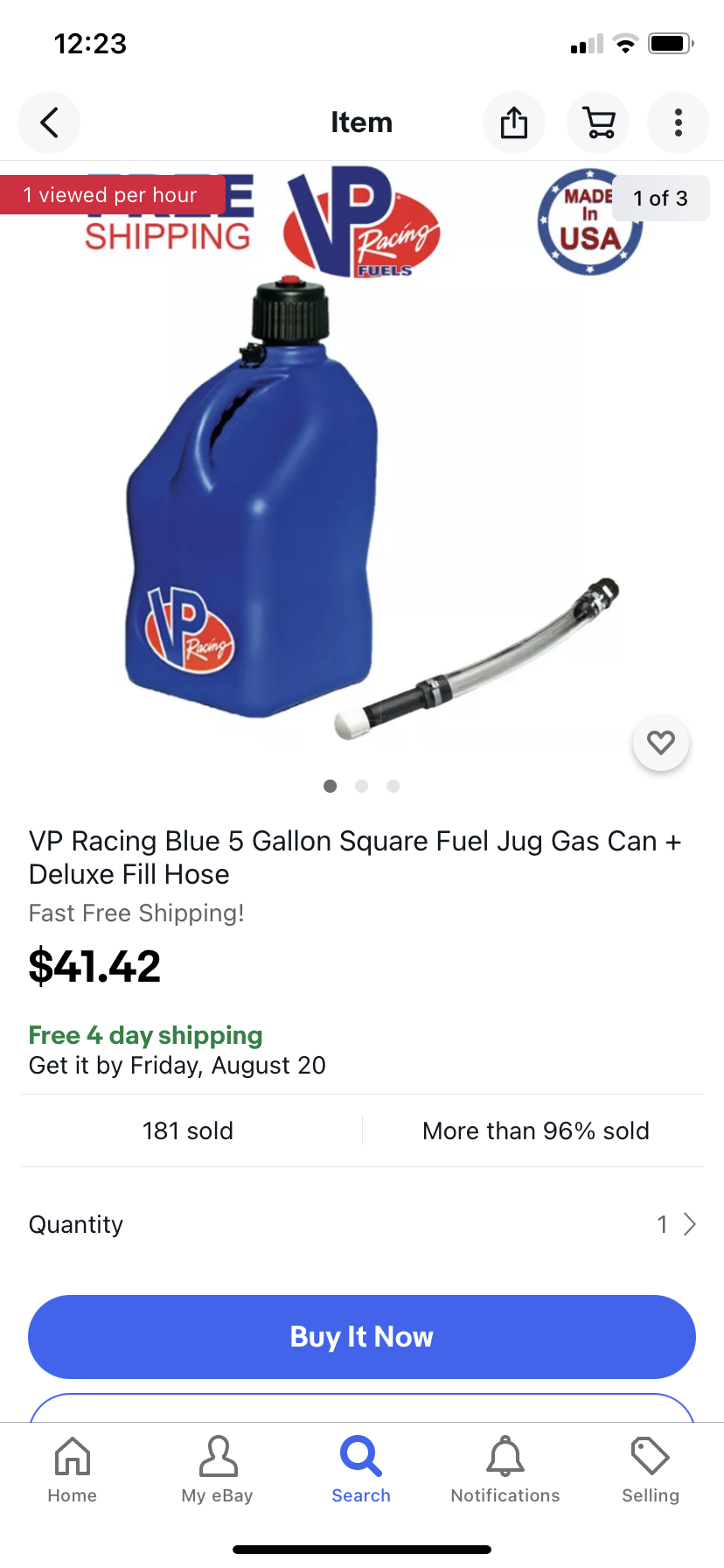
Task: Open the My eBay tab
Action: [218, 1470]
